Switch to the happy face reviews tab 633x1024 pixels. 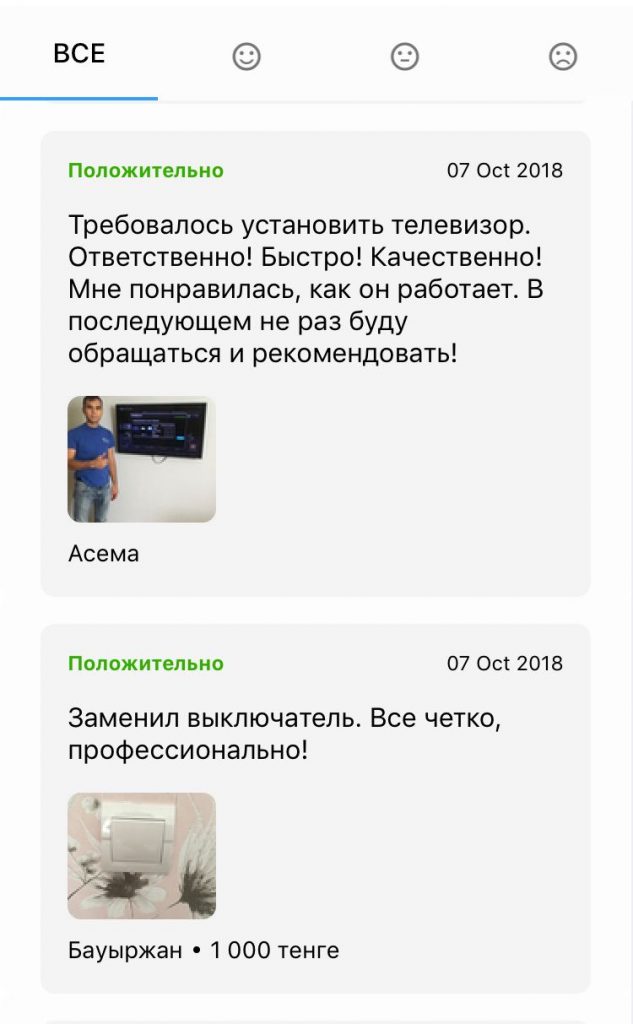click(x=246, y=56)
